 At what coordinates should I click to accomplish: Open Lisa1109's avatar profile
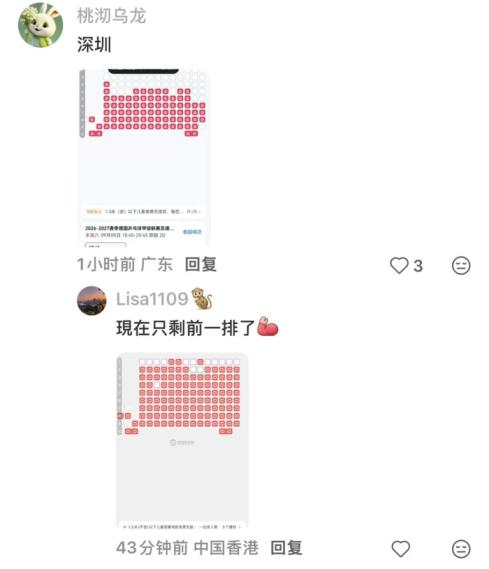tap(92, 300)
